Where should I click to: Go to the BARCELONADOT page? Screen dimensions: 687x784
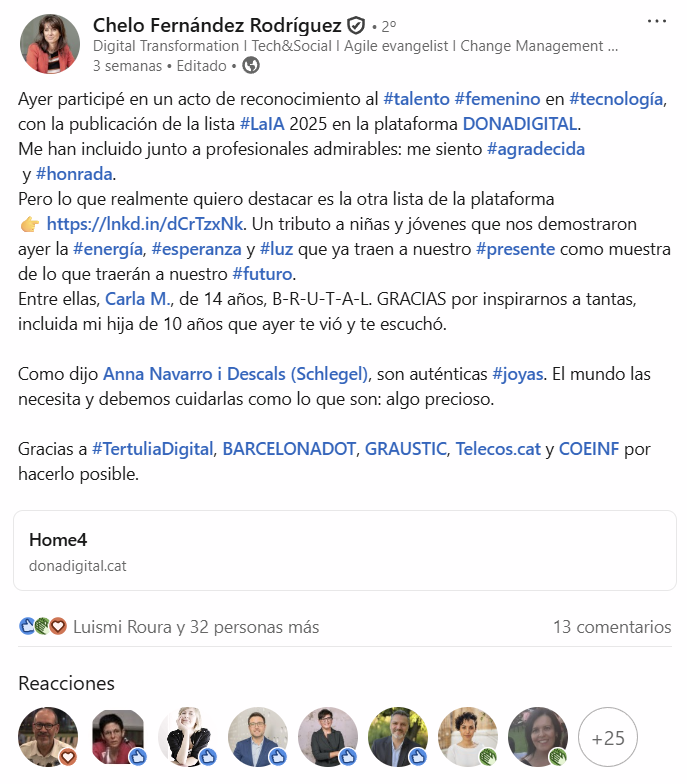tap(289, 449)
